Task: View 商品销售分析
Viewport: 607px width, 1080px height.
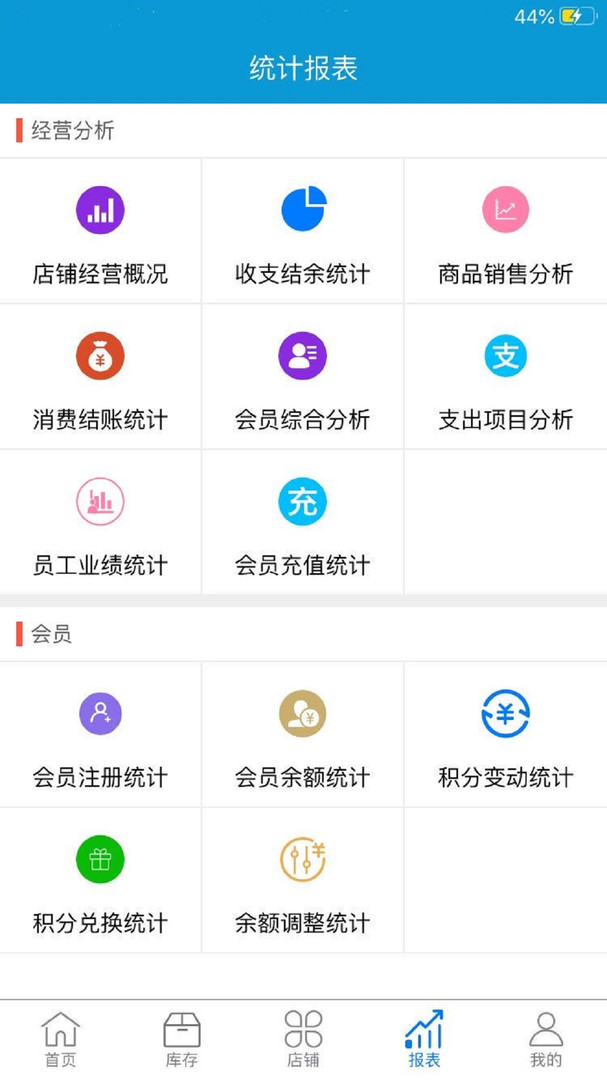Action: pyautogui.click(x=505, y=232)
